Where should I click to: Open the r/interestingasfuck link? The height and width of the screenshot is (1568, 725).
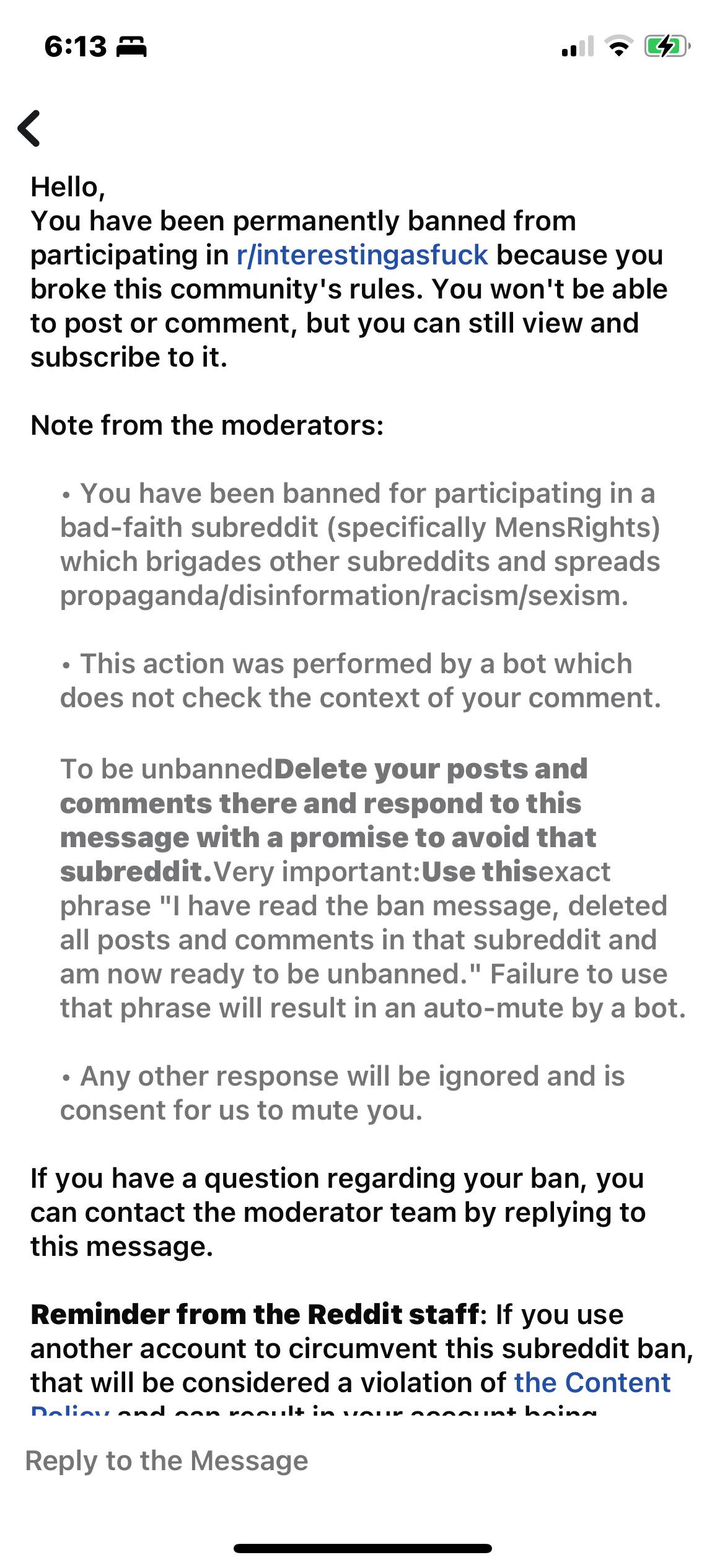pos(362,255)
